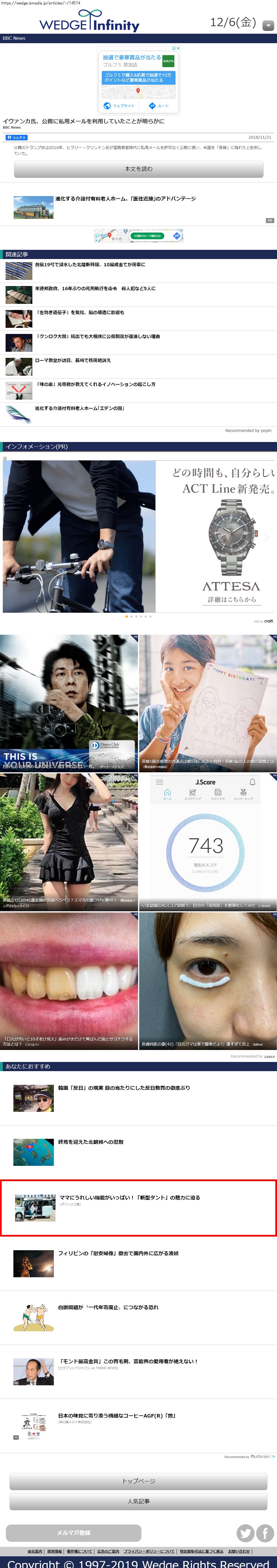Tap the 本文を読む button
Image resolution: width=277 pixels, height=1568 pixels.
(138, 168)
